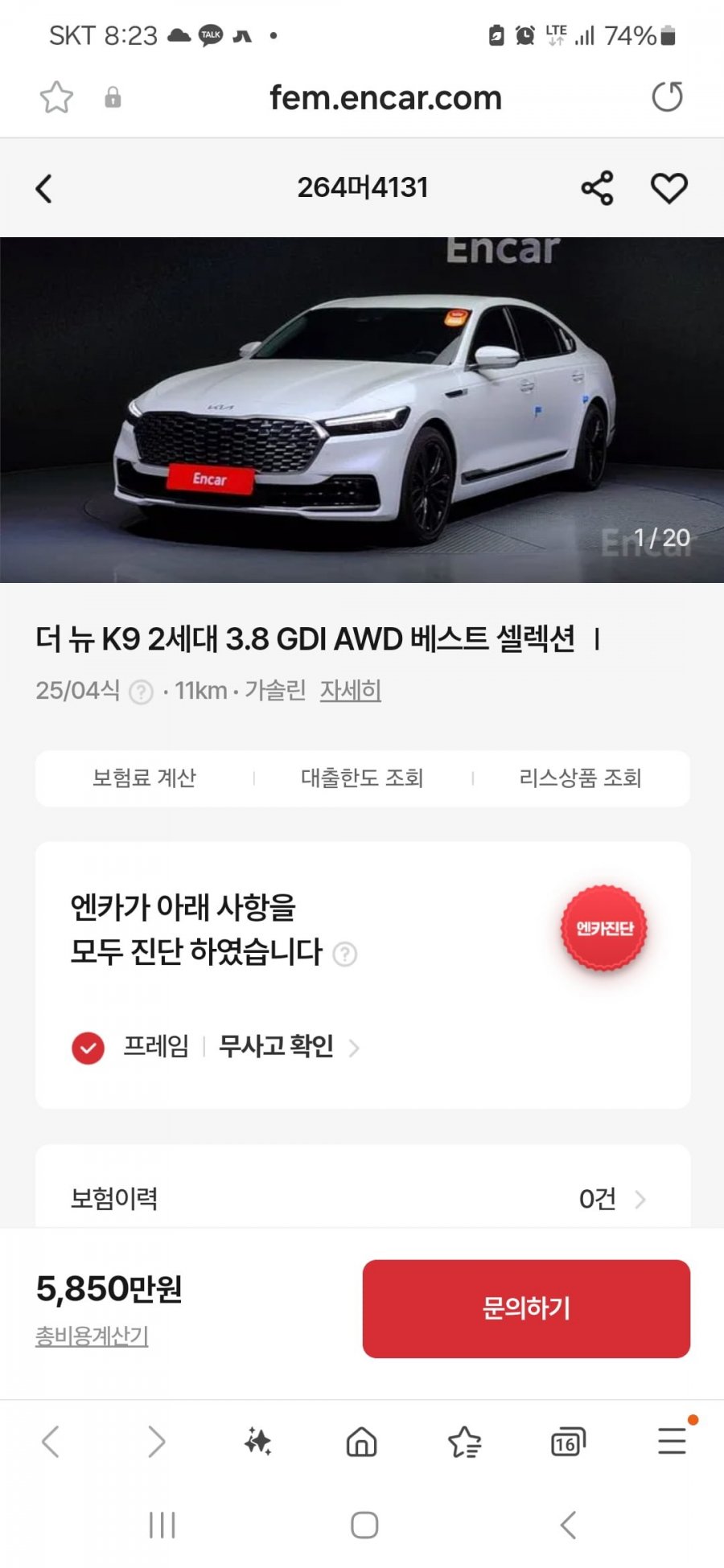Screen dimensions: 724x1568
Task: Go to browser home page
Action: click(x=361, y=1442)
